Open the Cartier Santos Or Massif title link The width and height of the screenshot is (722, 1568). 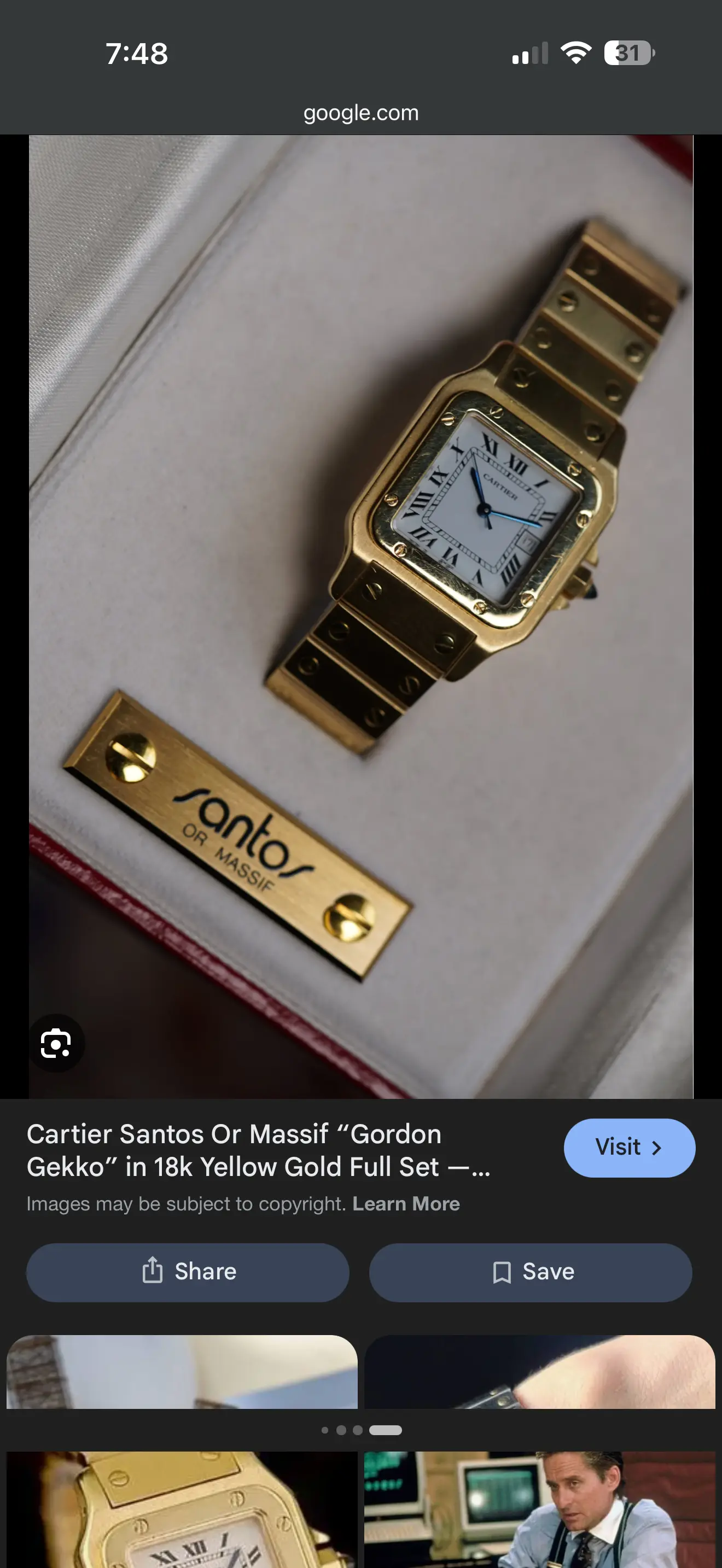pyautogui.click(x=258, y=1150)
